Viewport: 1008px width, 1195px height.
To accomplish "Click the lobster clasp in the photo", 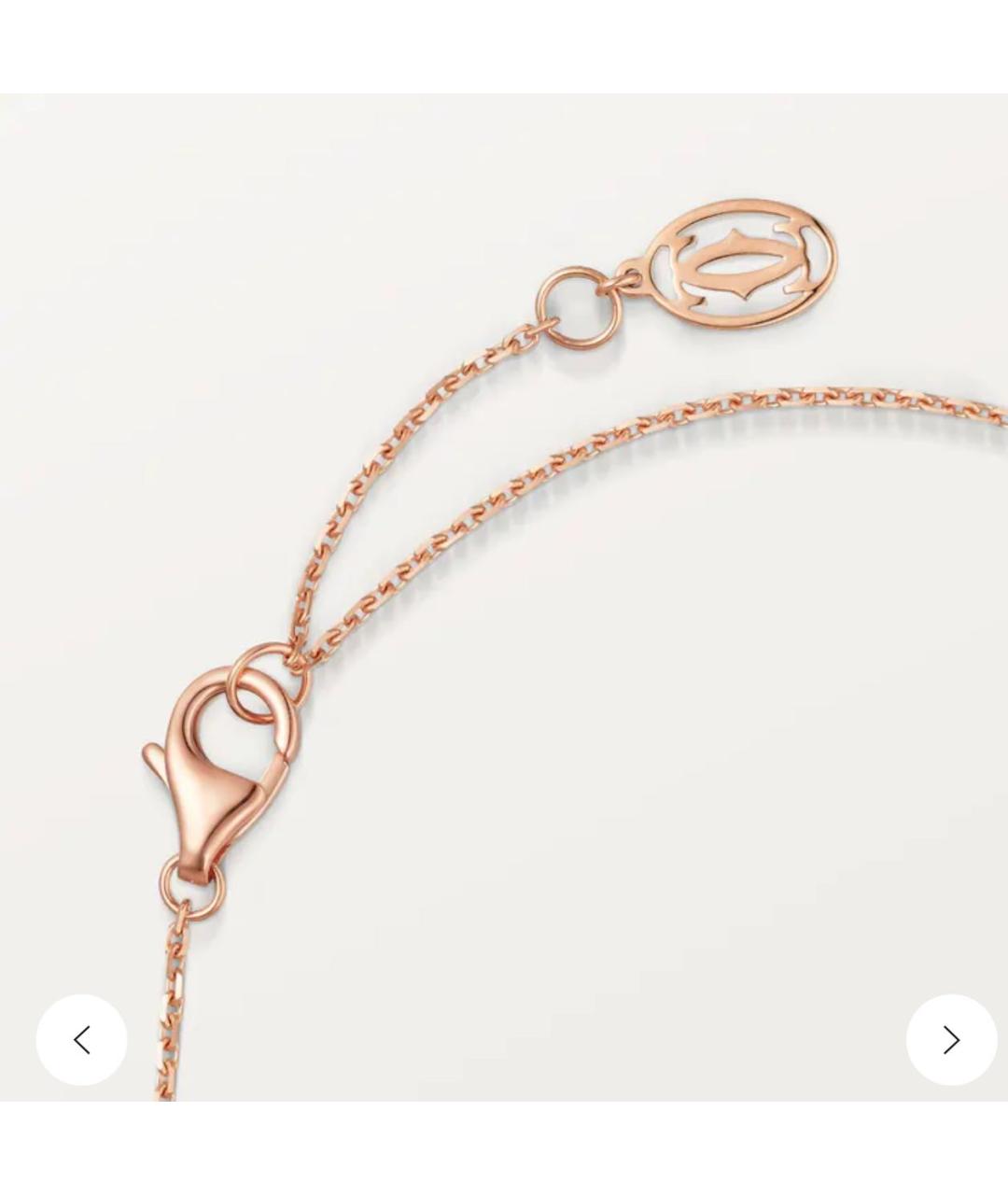I will click(x=224, y=775).
